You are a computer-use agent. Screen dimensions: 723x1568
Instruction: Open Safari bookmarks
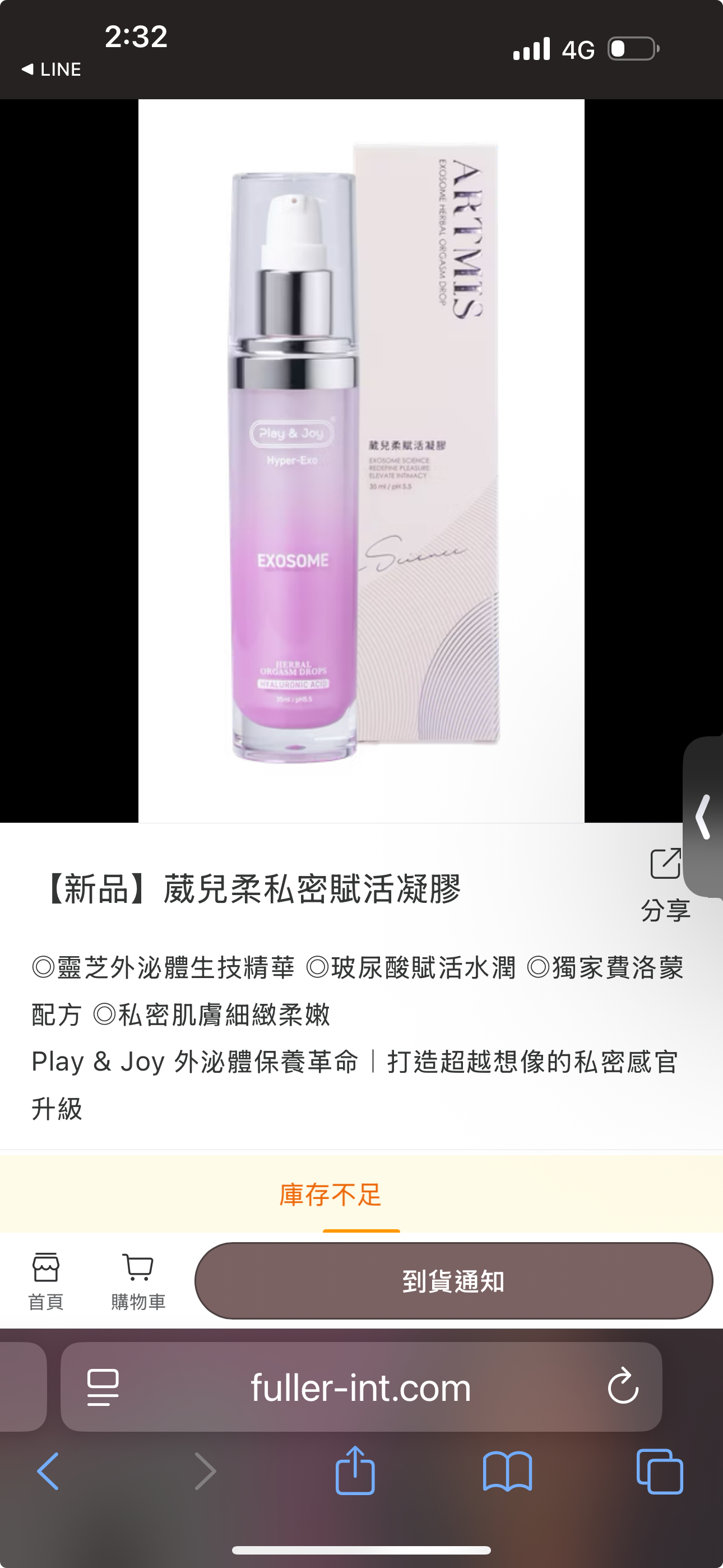[507, 1471]
